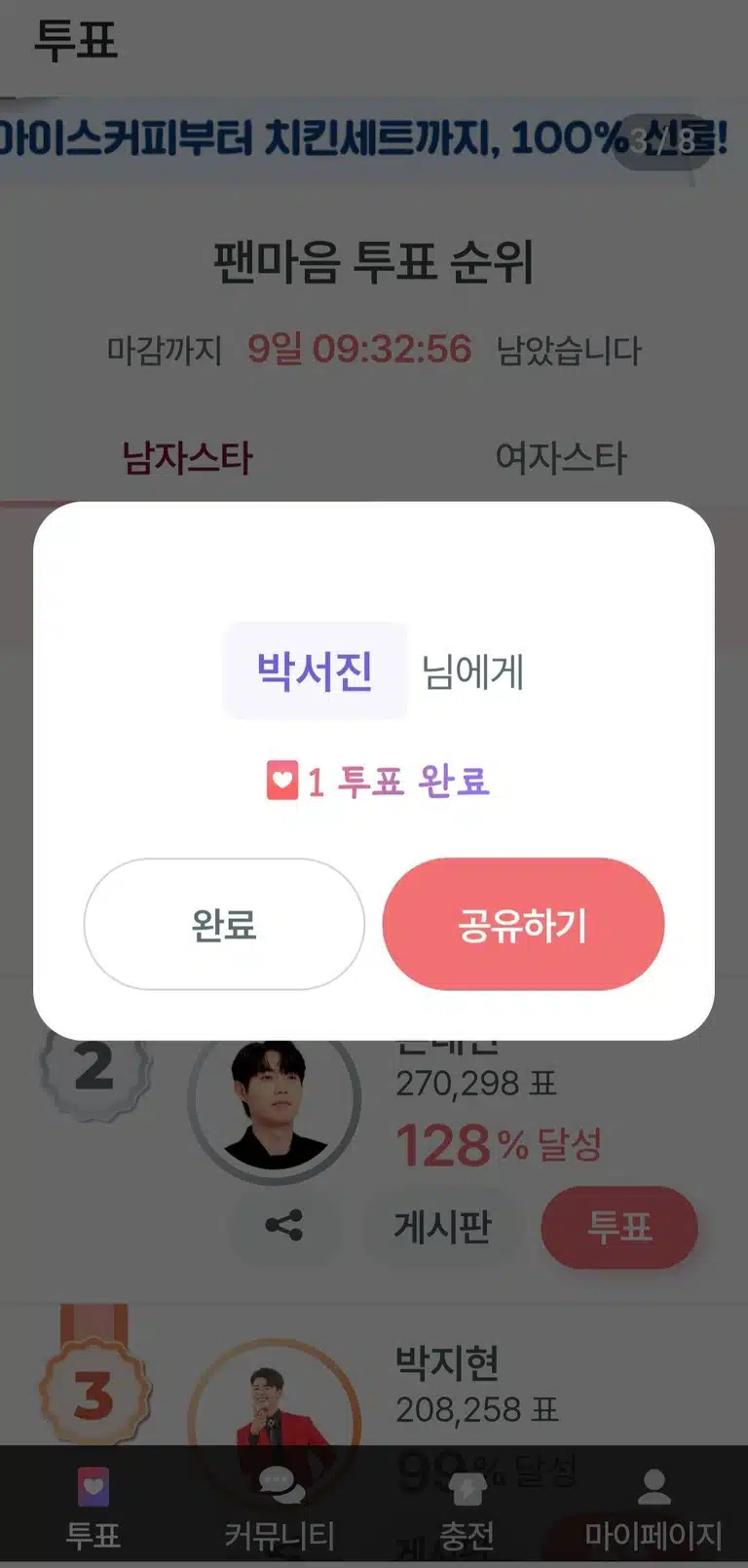Image resolution: width=748 pixels, height=1568 pixels.
Task: Tap 공유하기 to share the vote
Action: (x=523, y=924)
